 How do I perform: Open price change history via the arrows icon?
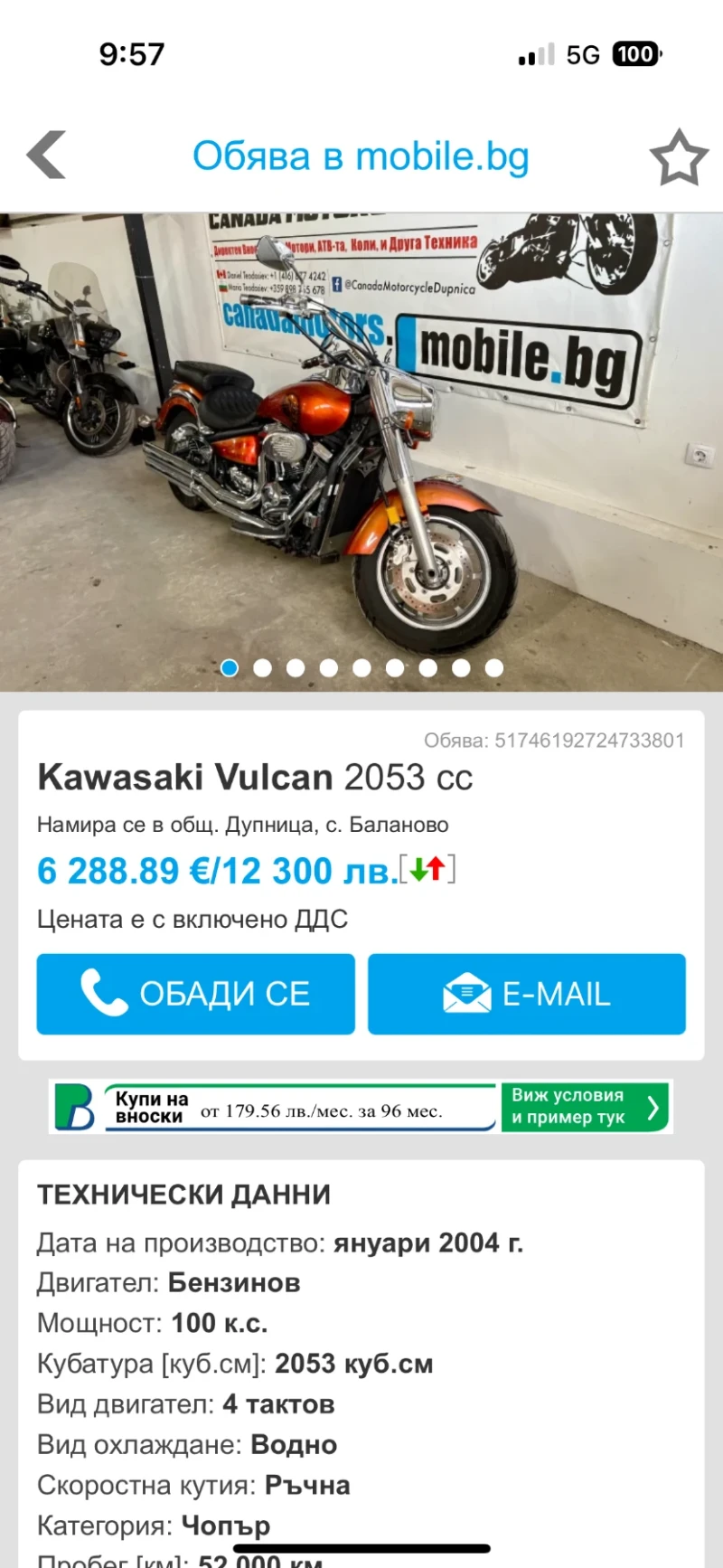point(426,870)
